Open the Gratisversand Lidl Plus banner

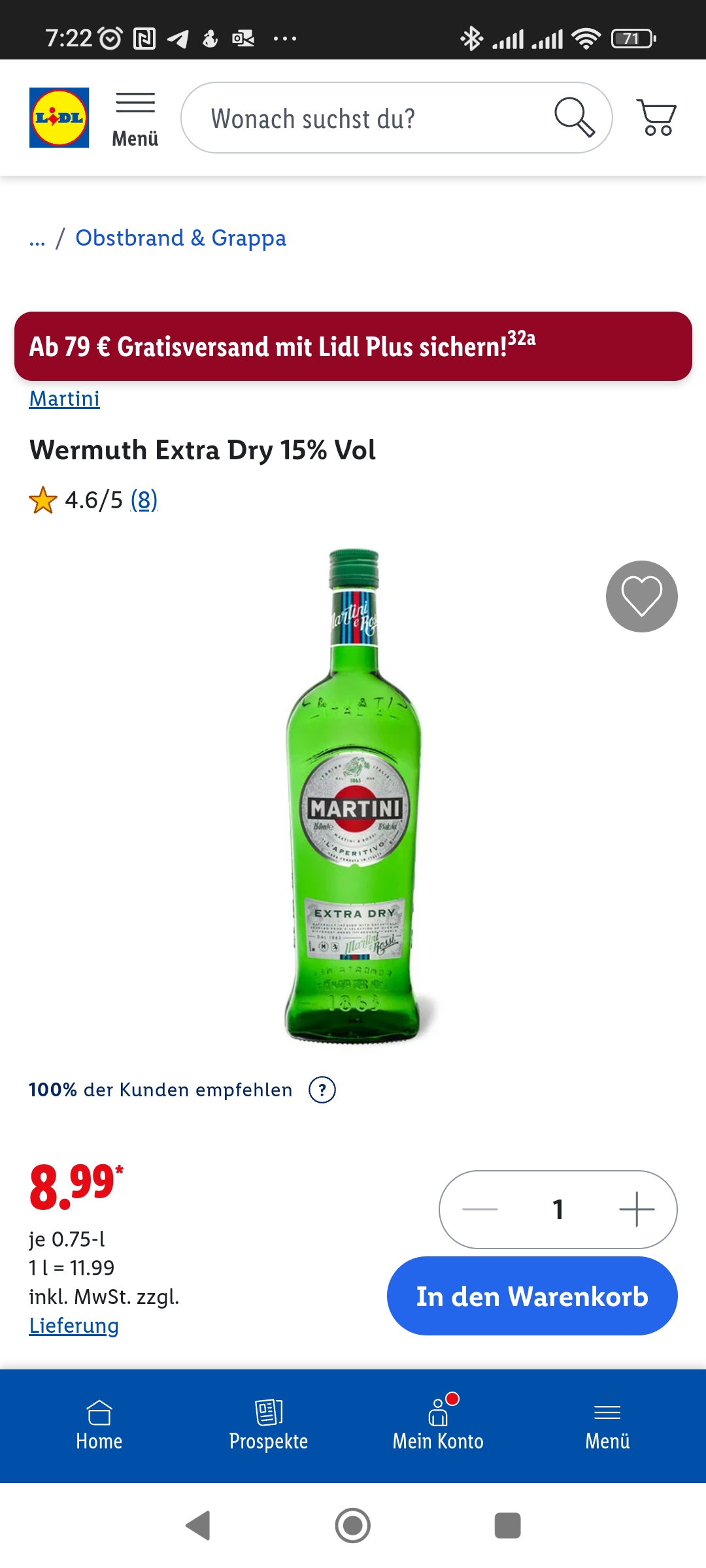(x=353, y=346)
